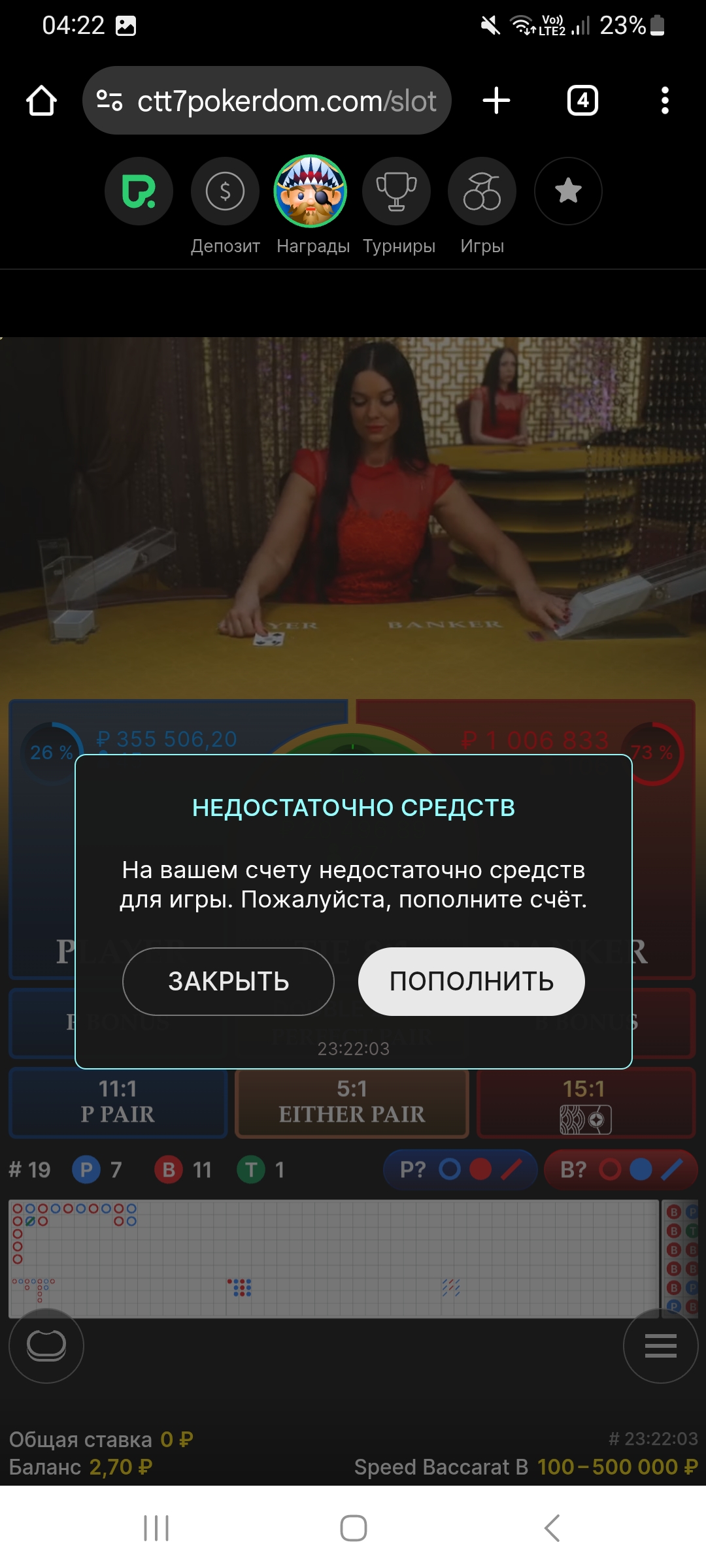706x1568 pixels.
Task: Tap the star favorites icon
Action: [x=568, y=191]
